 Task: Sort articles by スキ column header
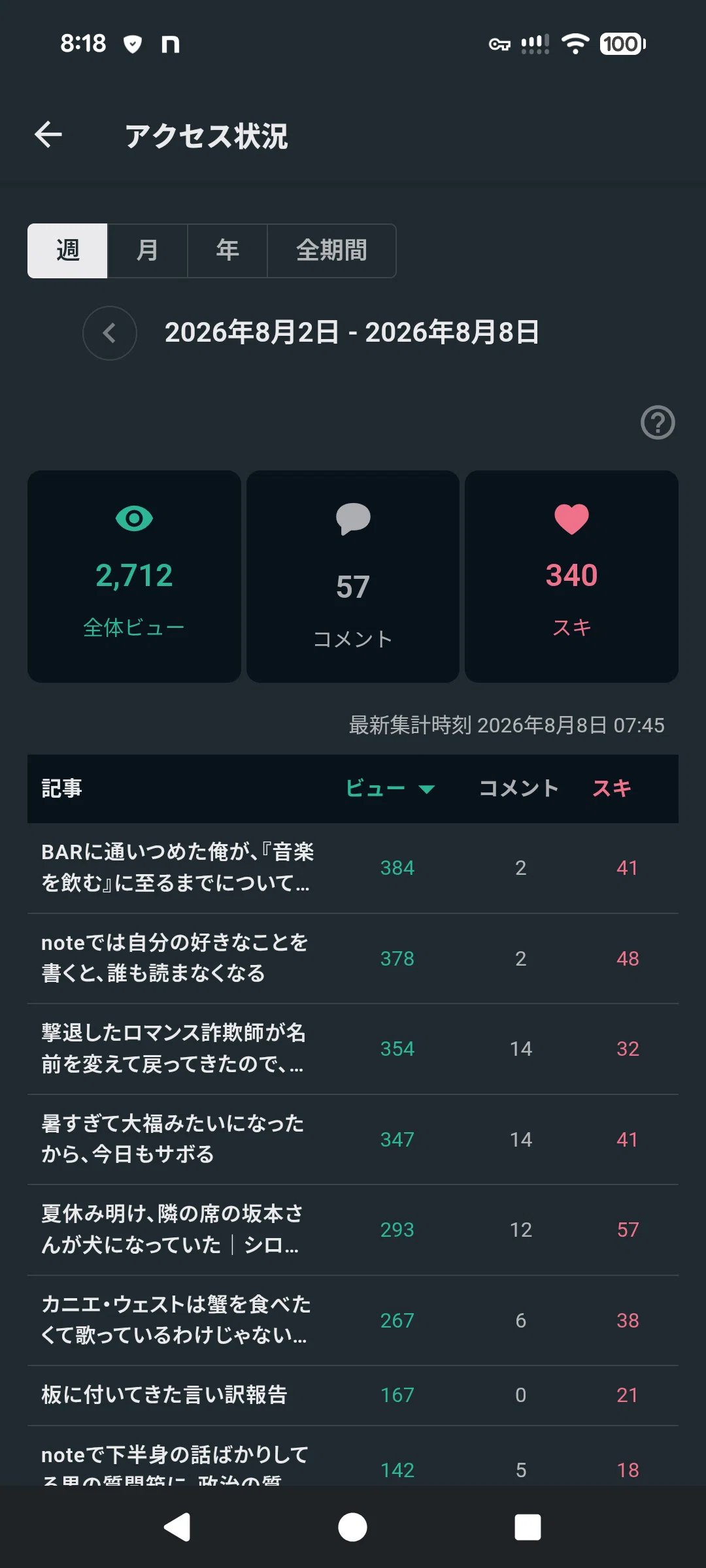click(612, 789)
